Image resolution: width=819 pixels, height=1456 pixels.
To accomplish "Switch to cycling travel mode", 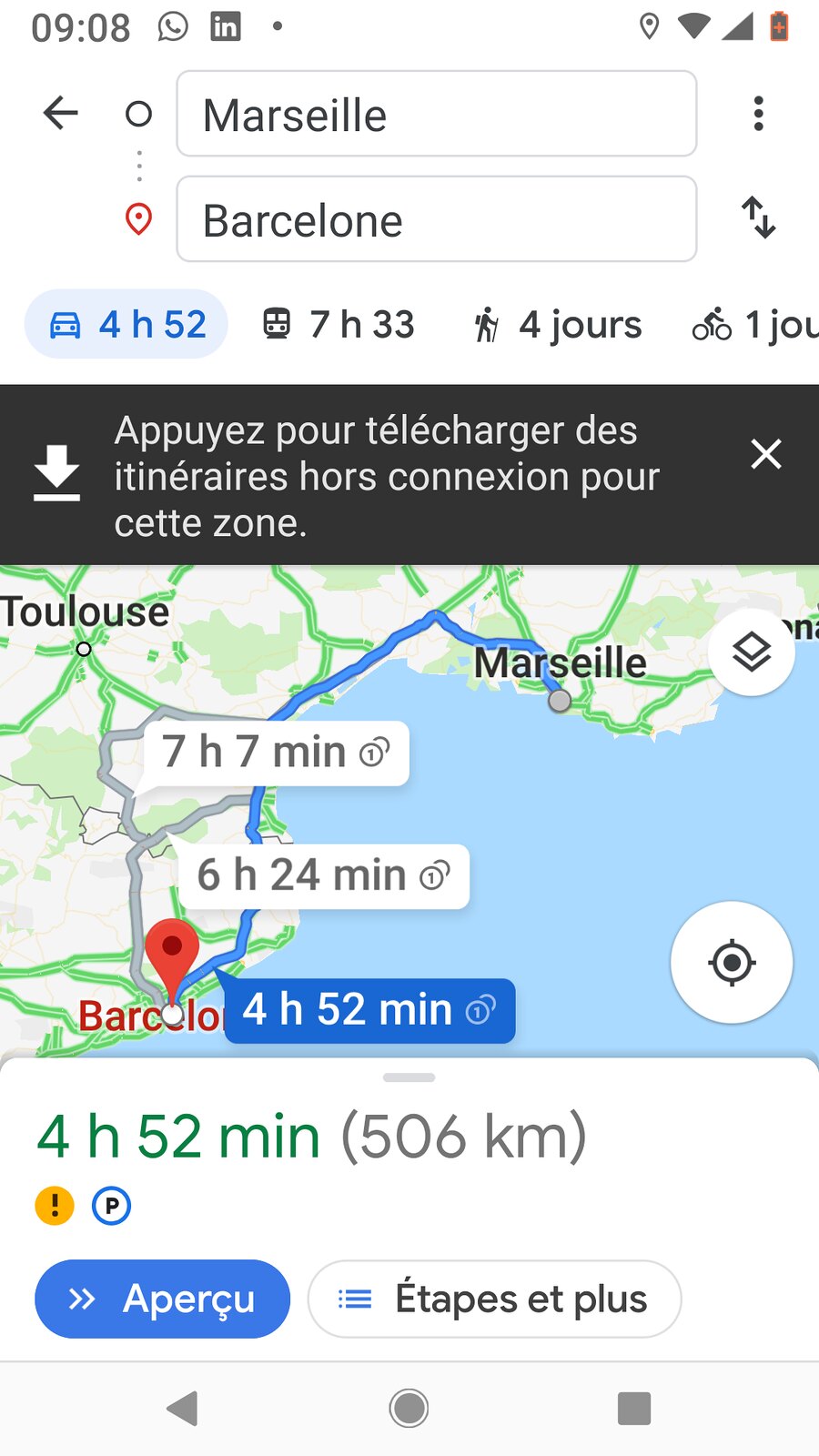I will [755, 324].
